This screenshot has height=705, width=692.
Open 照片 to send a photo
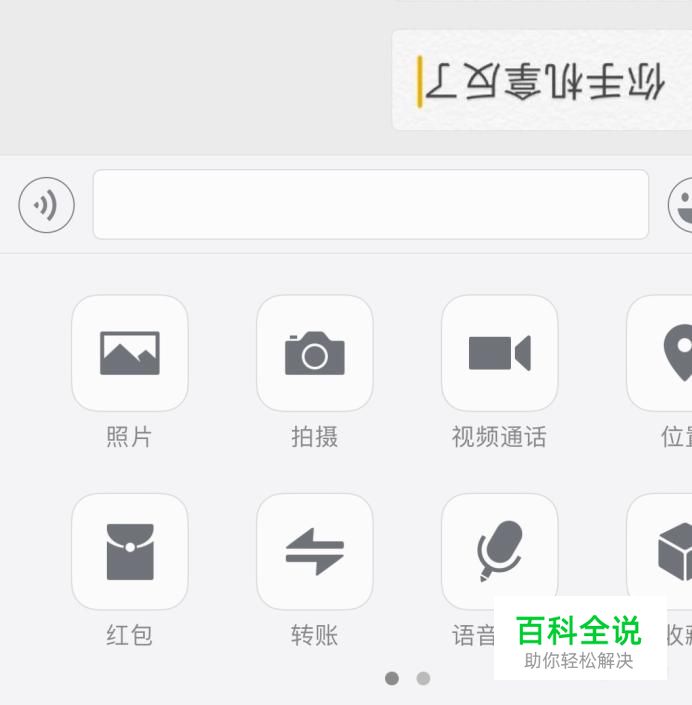tap(130, 353)
